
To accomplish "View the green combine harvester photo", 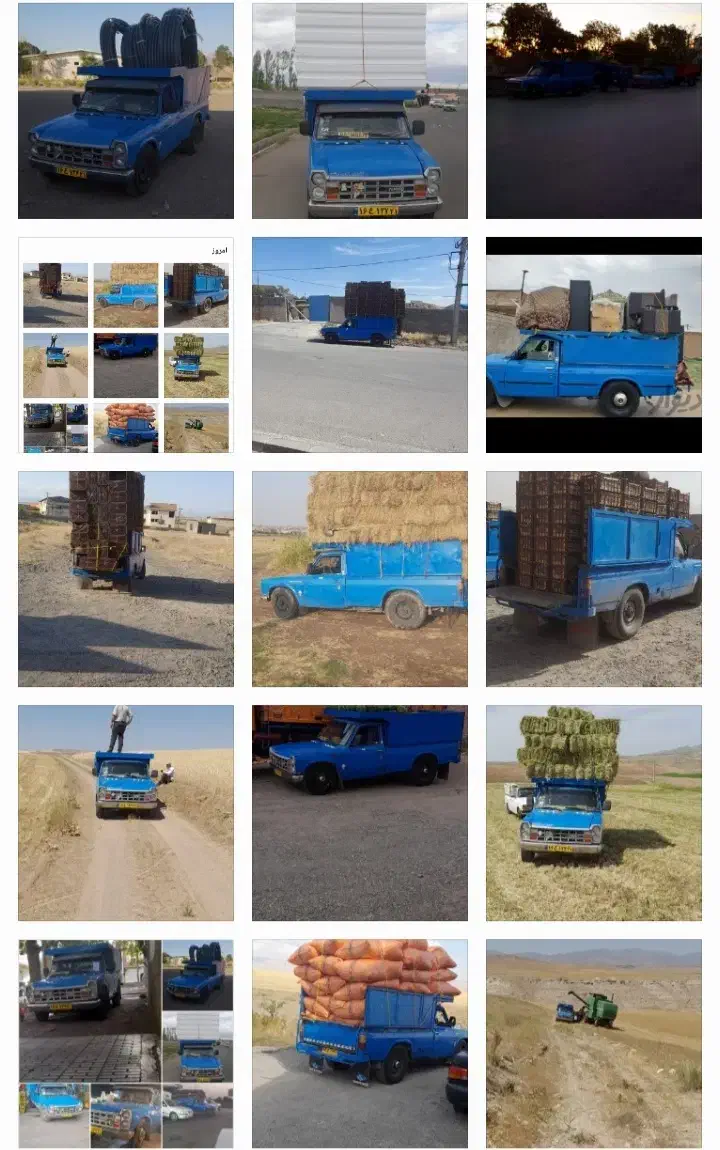I will coord(593,1044).
